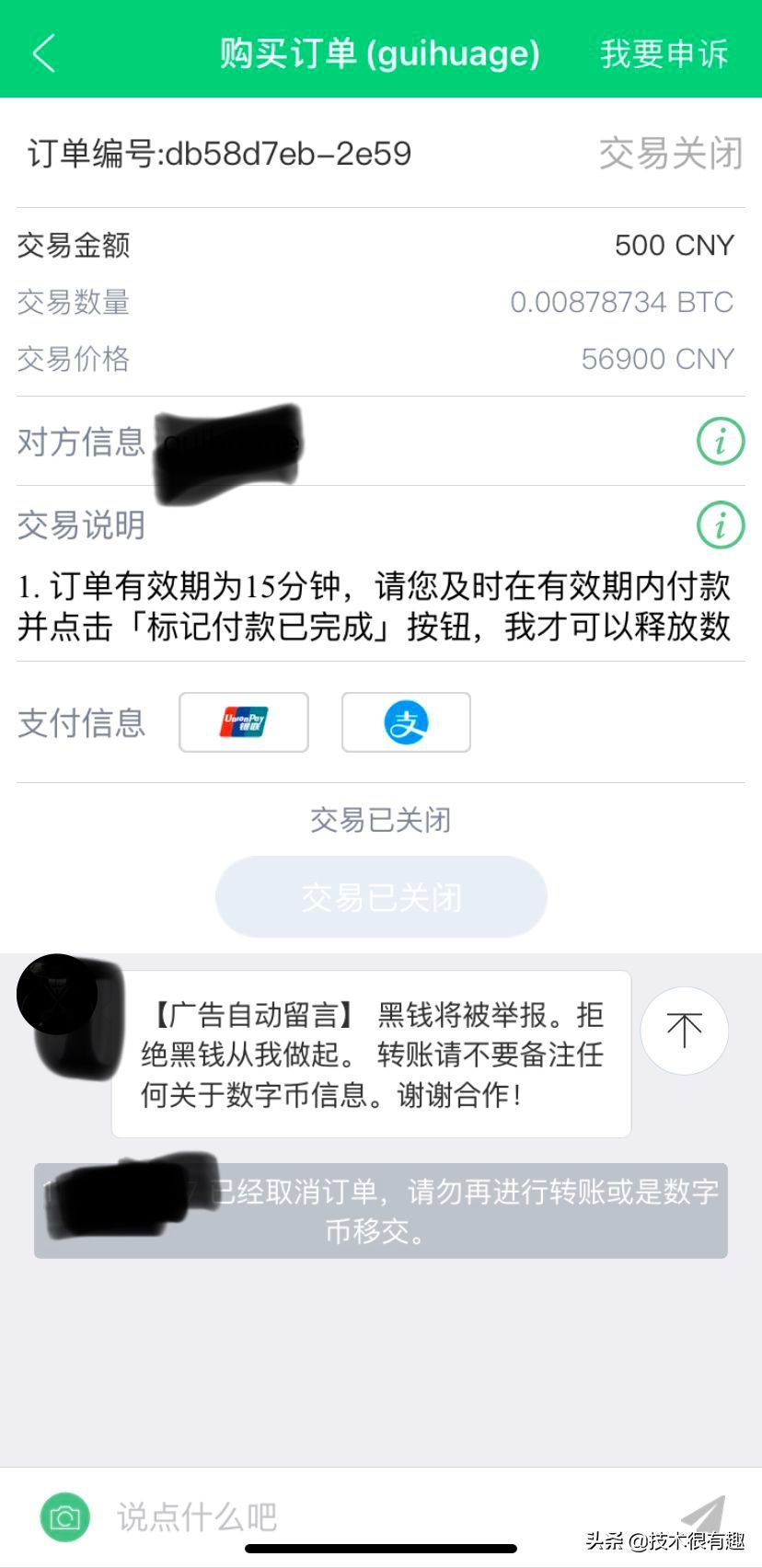Tap the back arrow in the green header
The width and height of the screenshot is (762, 1568).
[43, 52]
